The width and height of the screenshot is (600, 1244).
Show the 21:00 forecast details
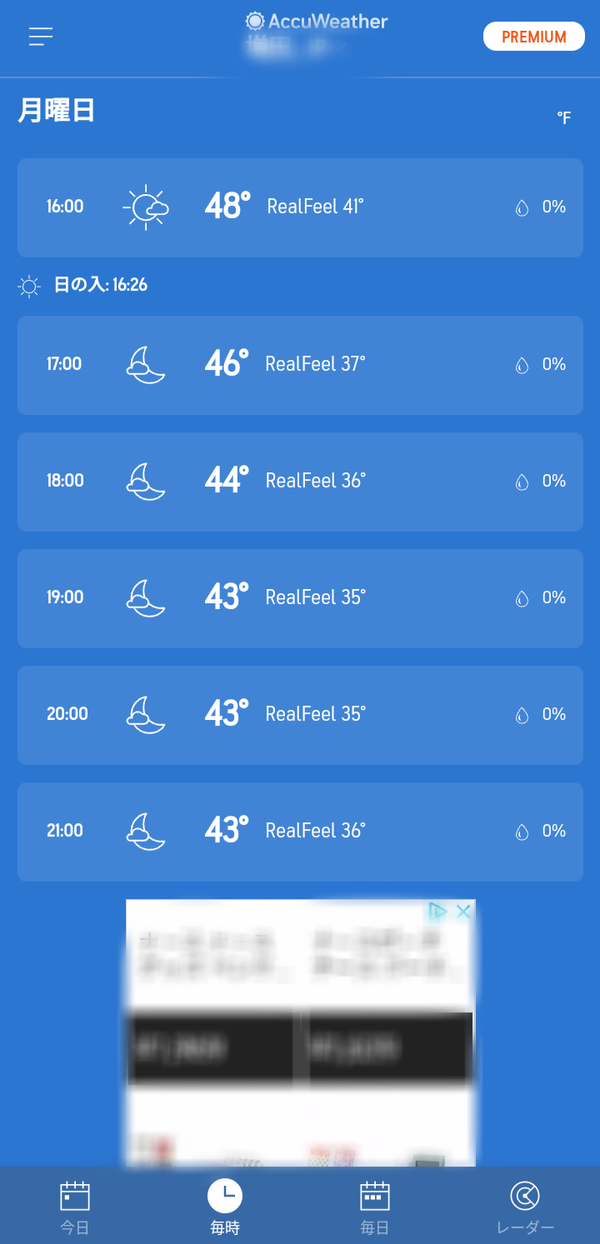300,832
